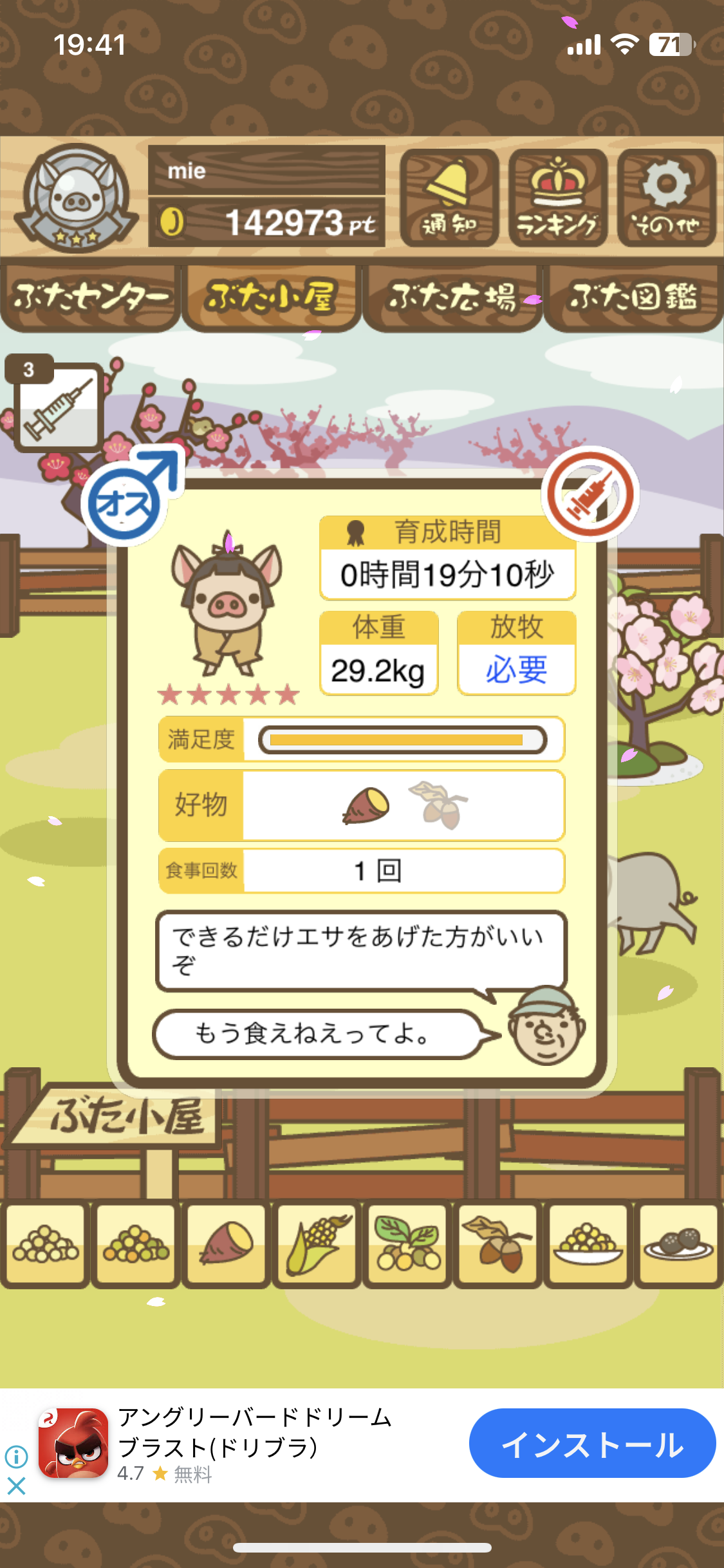
Task: Open the ランキング ranking page
Action: pyautogui.click(x=557, y=198)
